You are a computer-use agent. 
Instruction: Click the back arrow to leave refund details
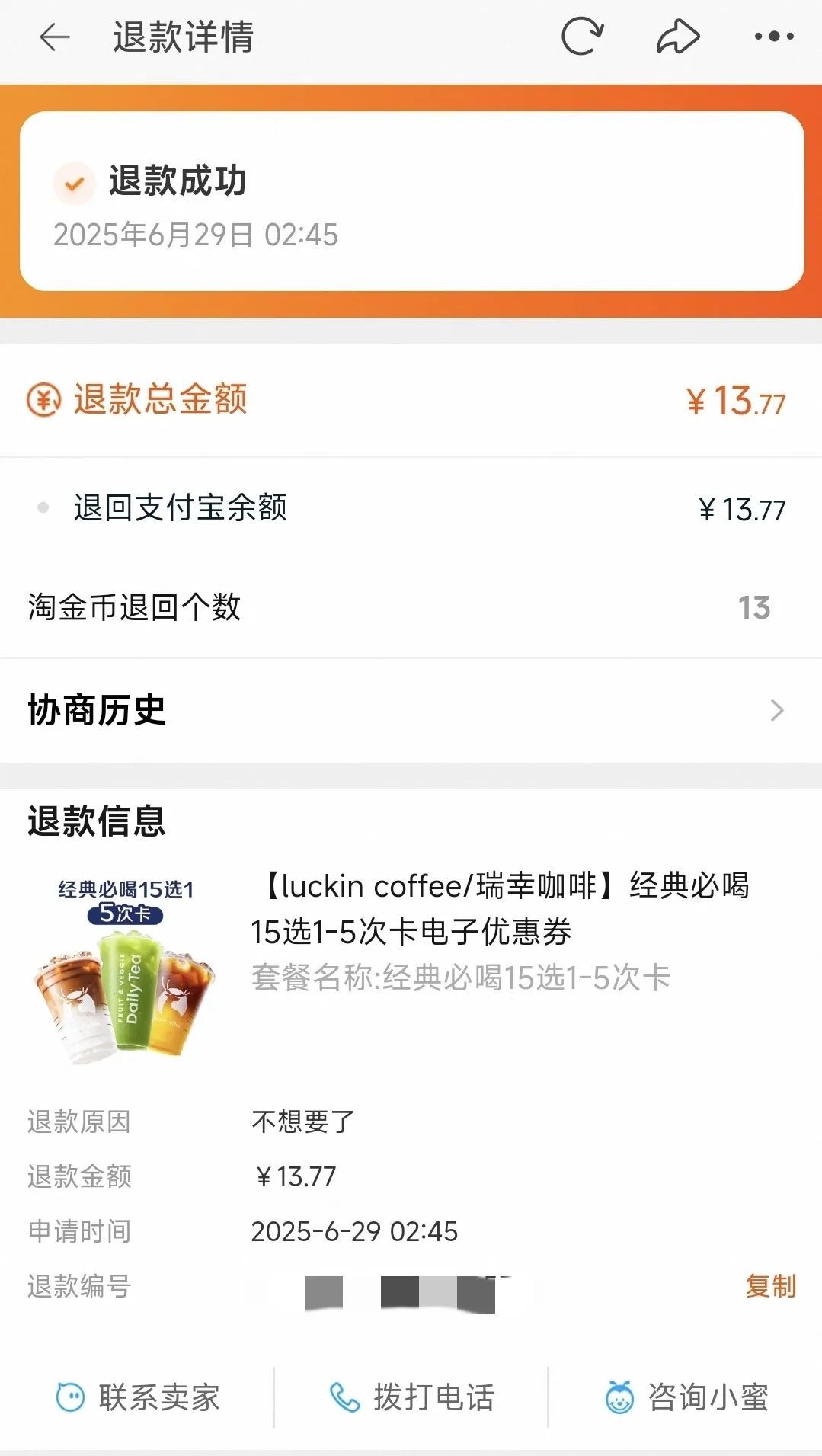[x=53, y=36]
